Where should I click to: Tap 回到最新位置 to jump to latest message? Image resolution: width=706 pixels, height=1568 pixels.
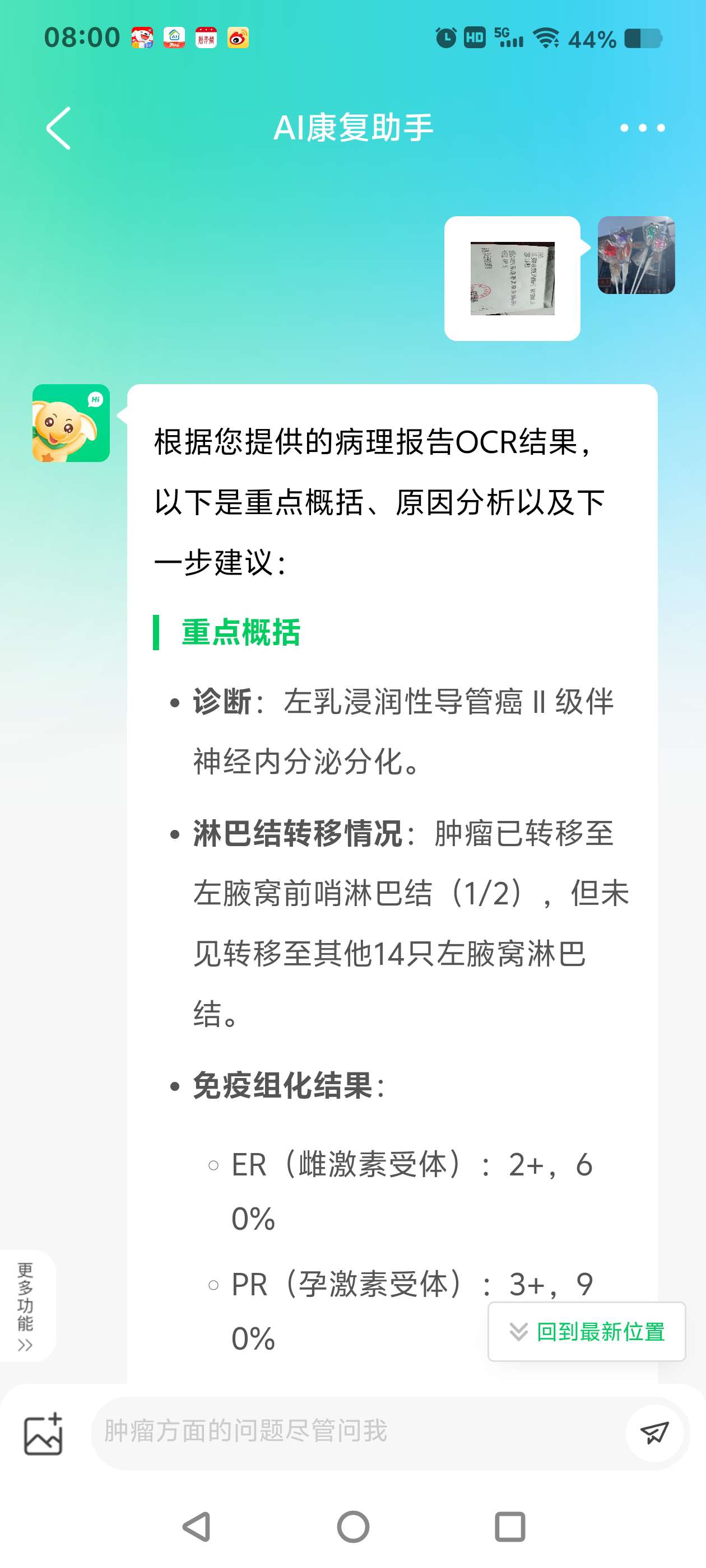click(601, 1331)
